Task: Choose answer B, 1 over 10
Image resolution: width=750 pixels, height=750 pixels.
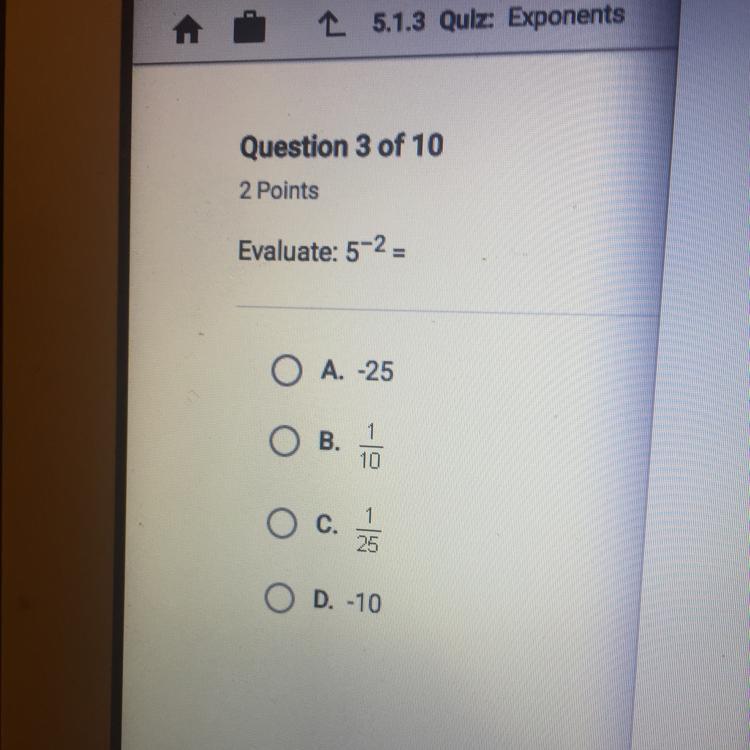Action: 282,441
